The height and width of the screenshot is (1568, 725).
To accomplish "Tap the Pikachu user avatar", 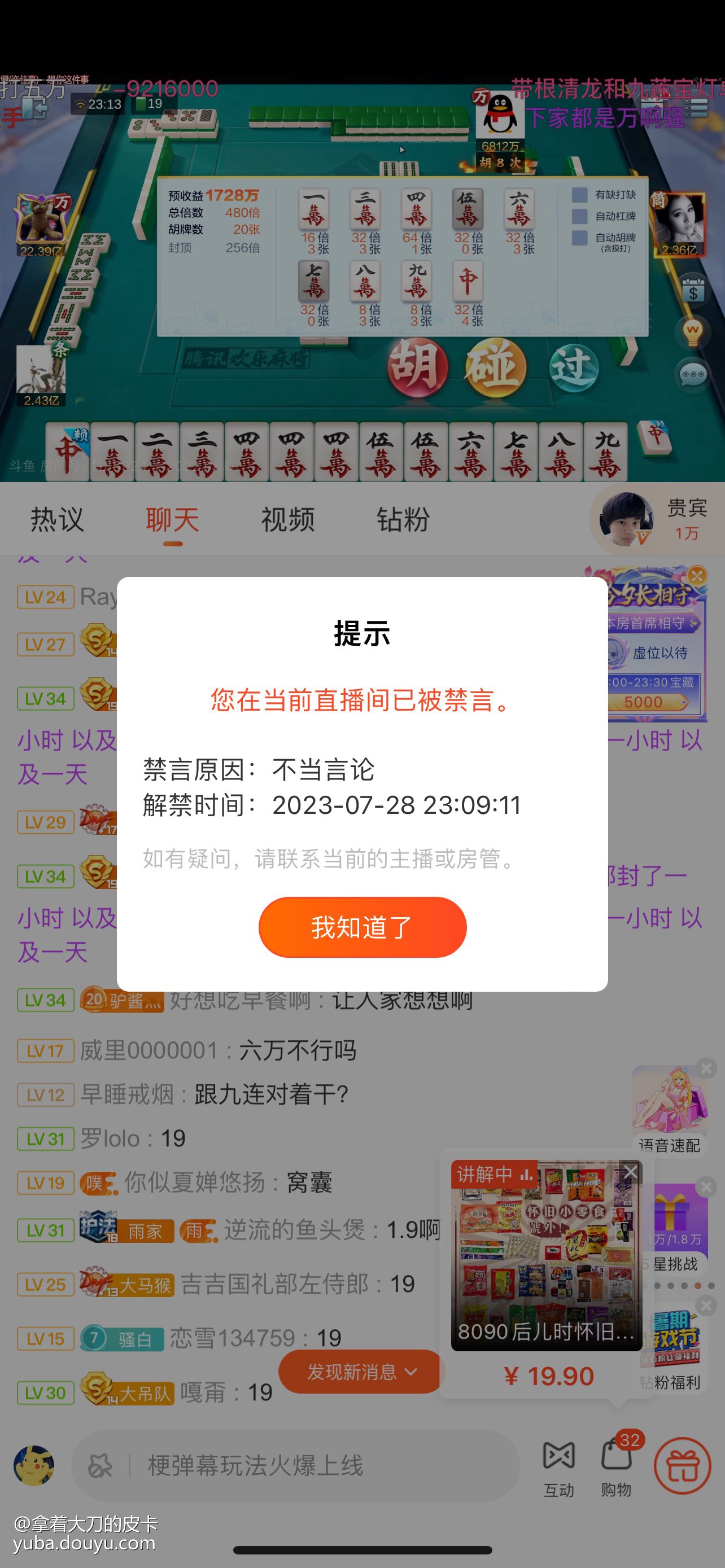I will (33, 1466).
